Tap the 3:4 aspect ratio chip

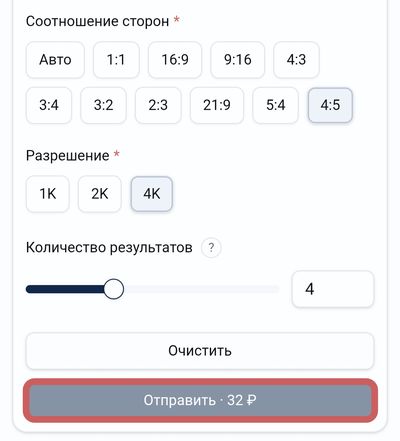point(49,105)
